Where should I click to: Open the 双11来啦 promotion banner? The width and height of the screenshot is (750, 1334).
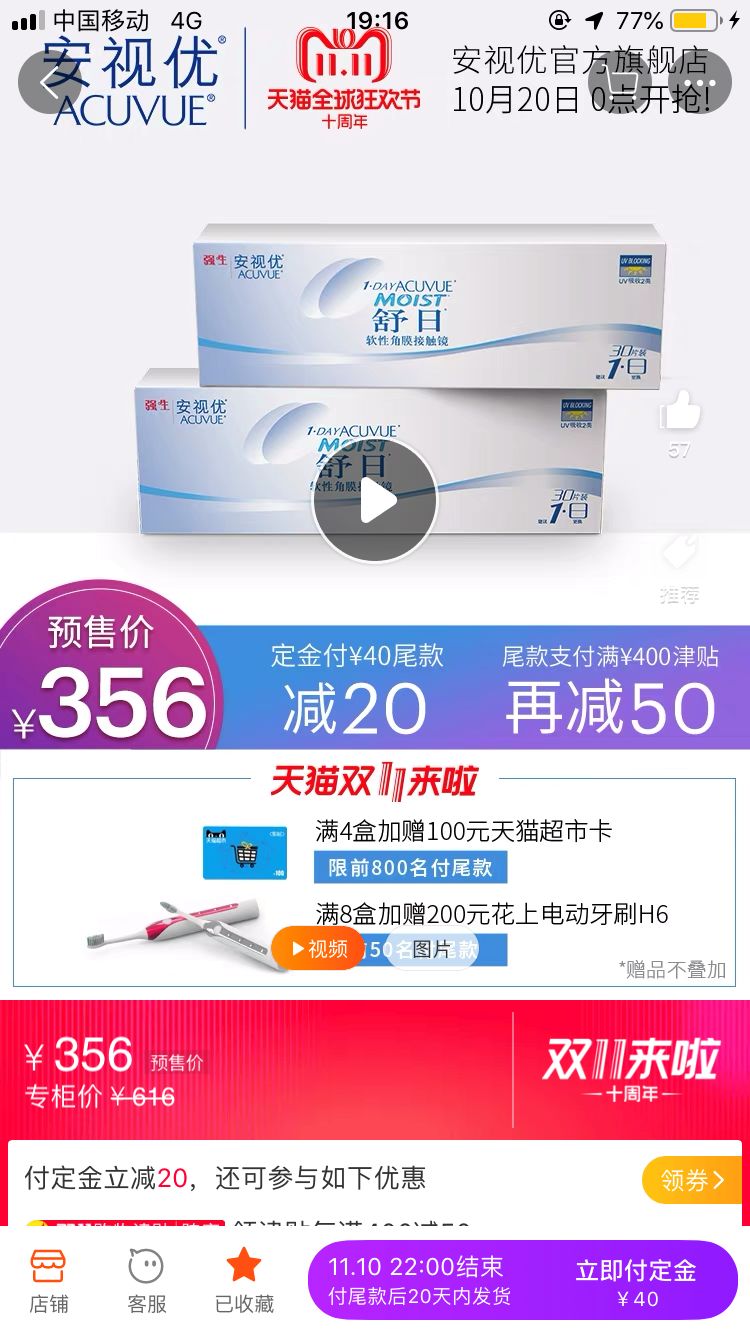632,1067
